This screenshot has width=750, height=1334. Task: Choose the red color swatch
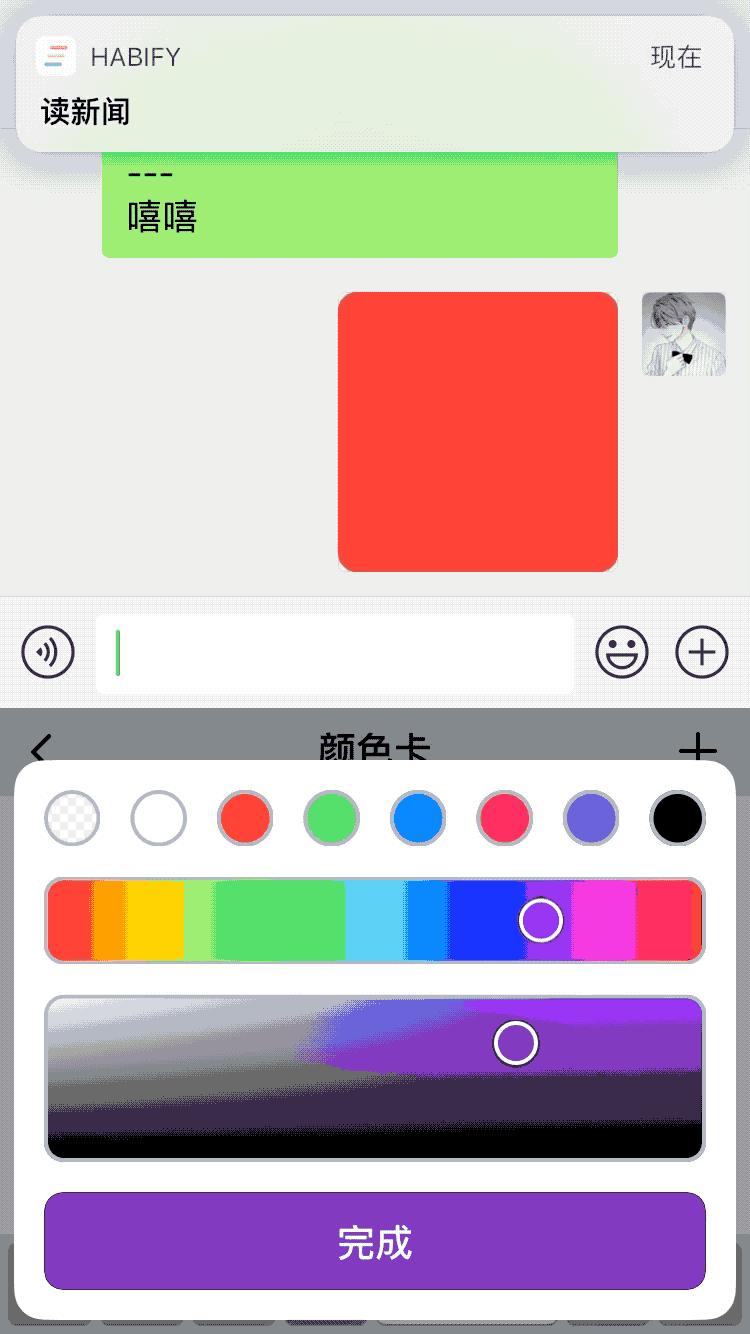(x=245, y=818)
